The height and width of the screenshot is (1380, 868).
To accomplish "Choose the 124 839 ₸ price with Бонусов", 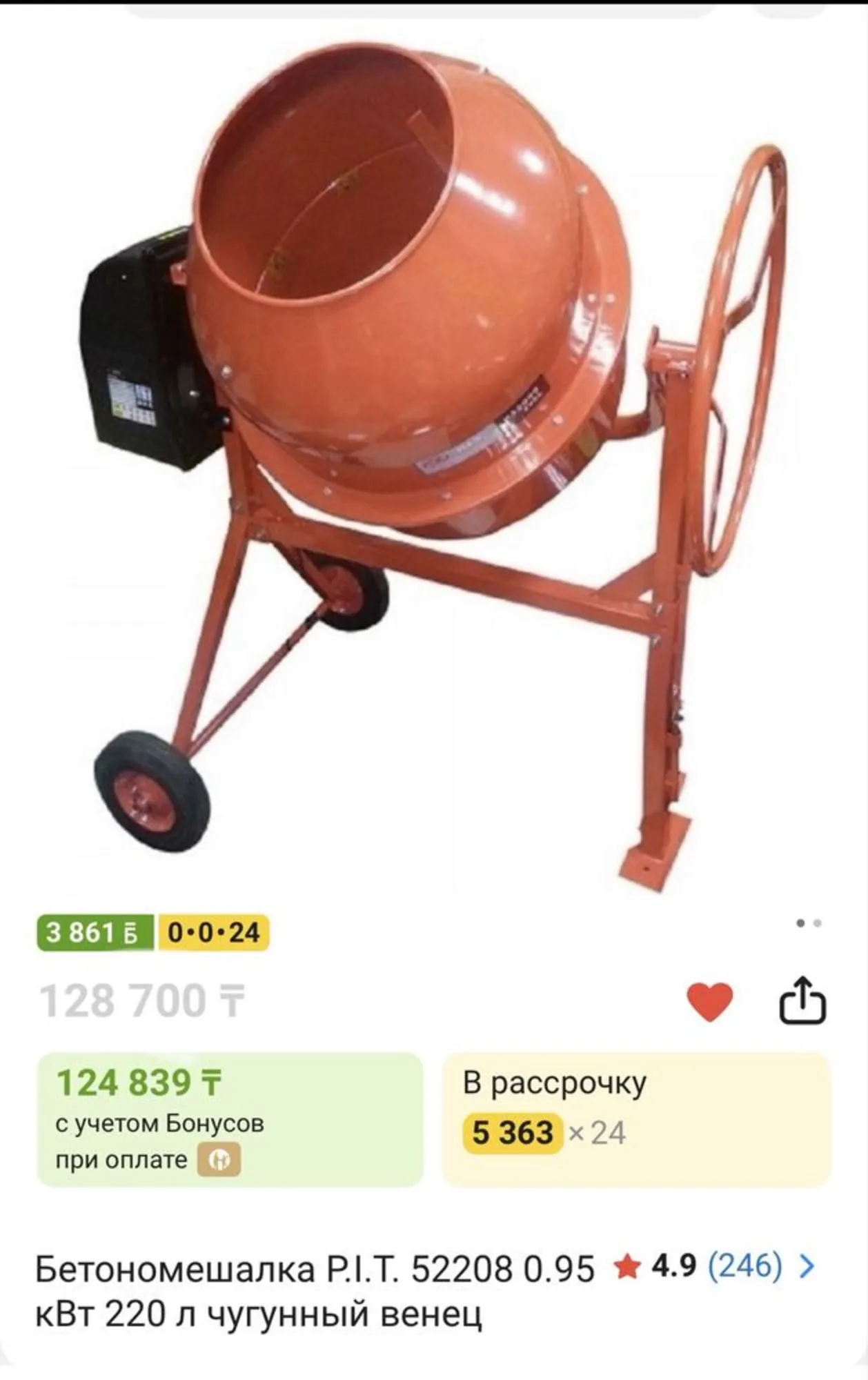I will click(x=229, y=1119).
